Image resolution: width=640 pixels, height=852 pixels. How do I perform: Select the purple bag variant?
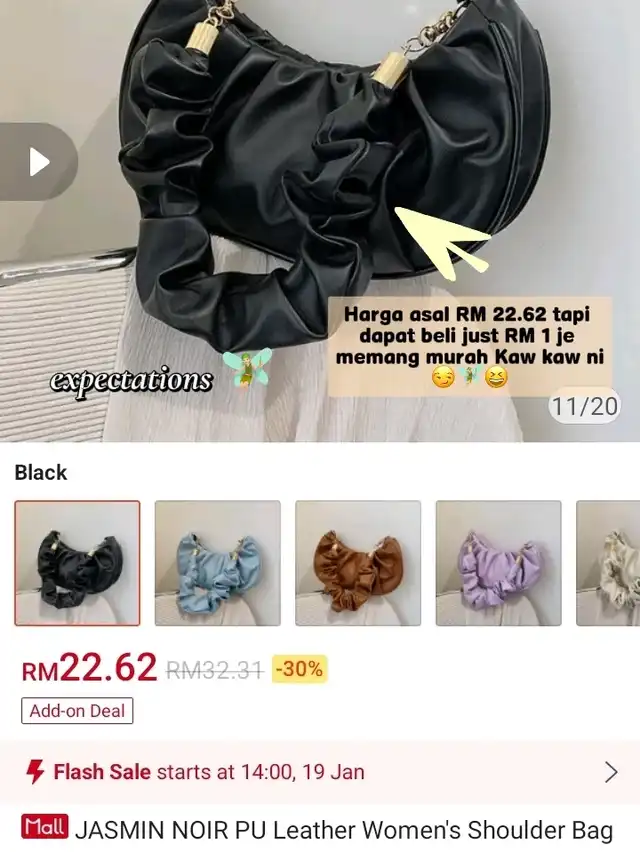pos(498,563)
